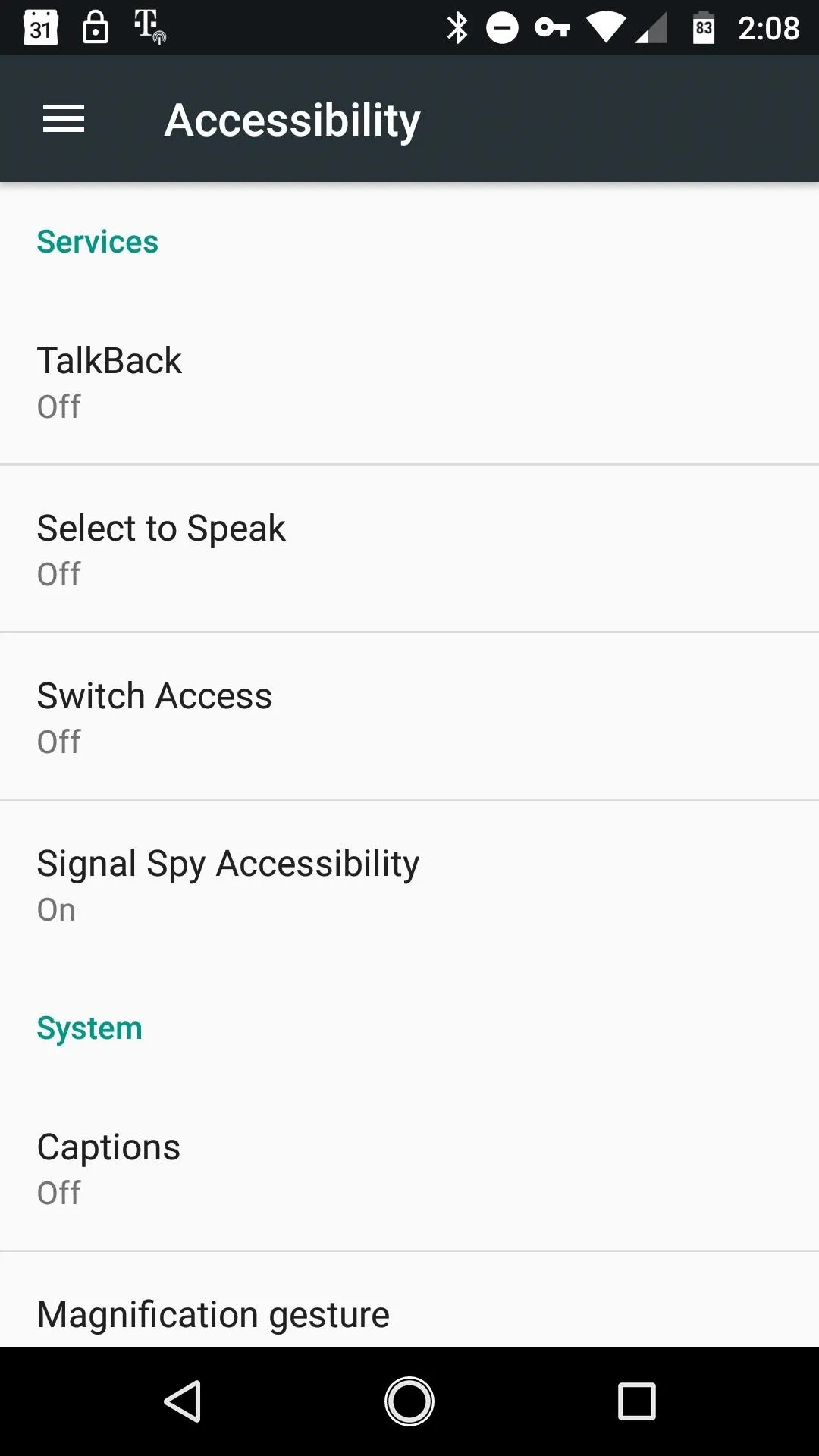Open recent apps overview

[x=637, y=1401]
